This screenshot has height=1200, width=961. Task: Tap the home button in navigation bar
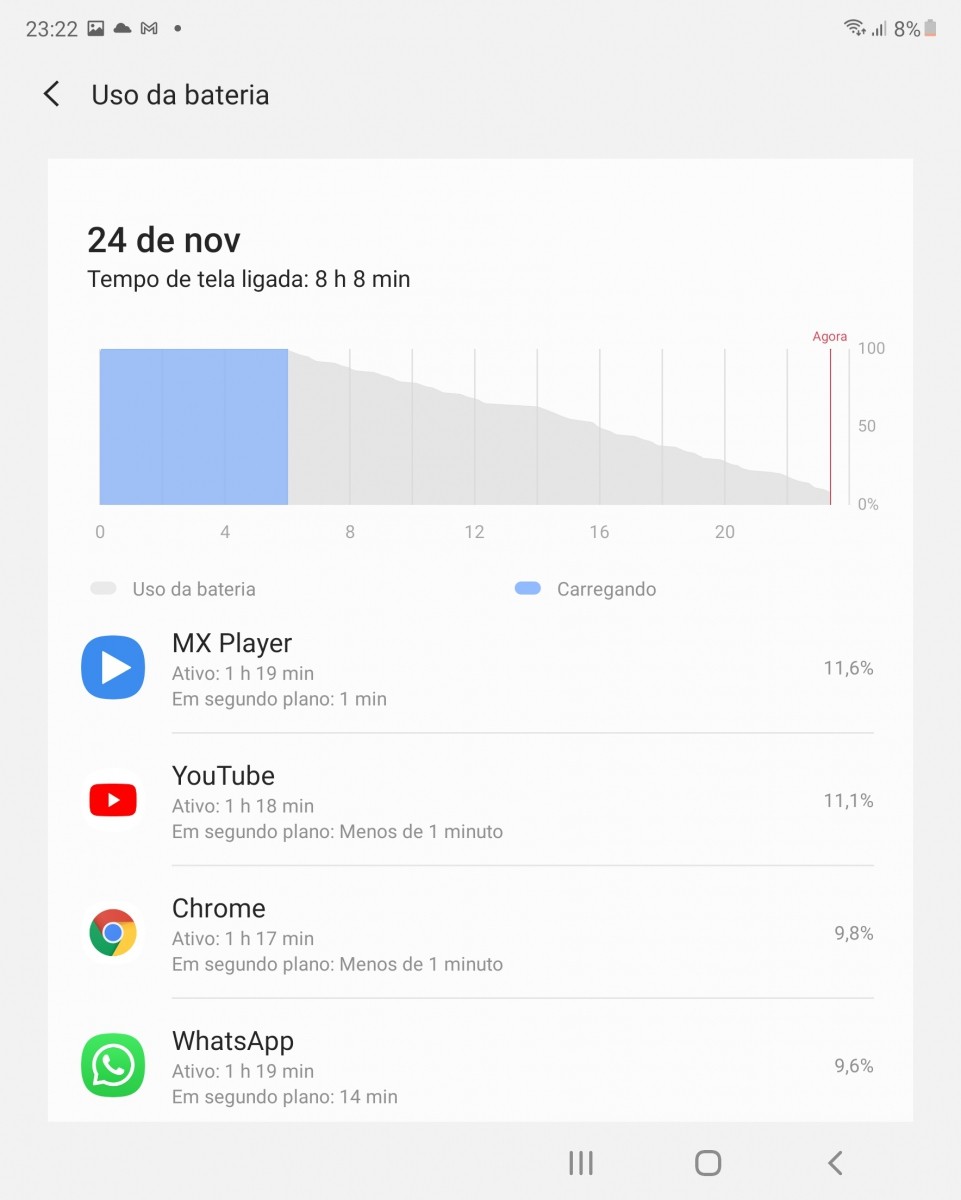click(708, 1162)
